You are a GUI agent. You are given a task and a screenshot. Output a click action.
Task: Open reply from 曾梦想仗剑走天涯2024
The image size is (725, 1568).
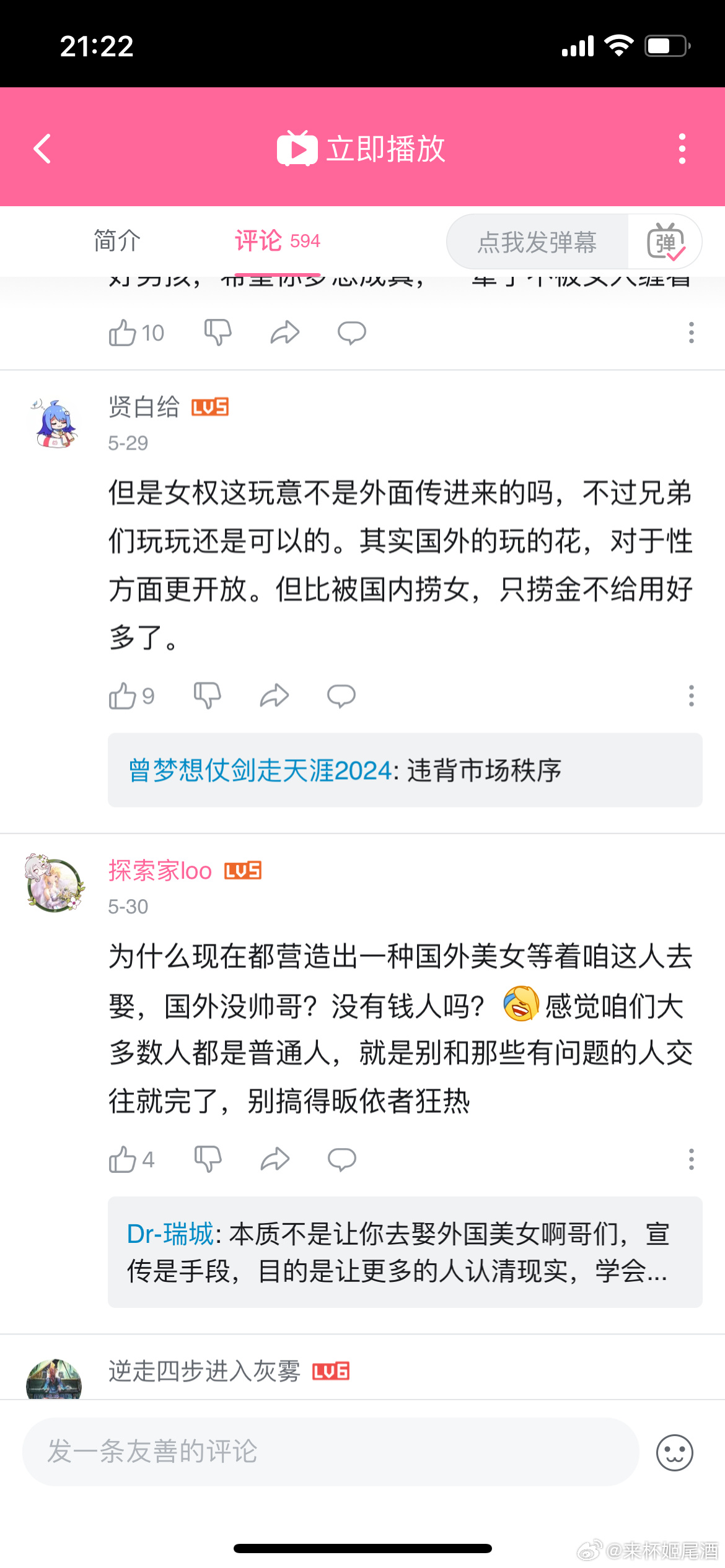point(405,770)
